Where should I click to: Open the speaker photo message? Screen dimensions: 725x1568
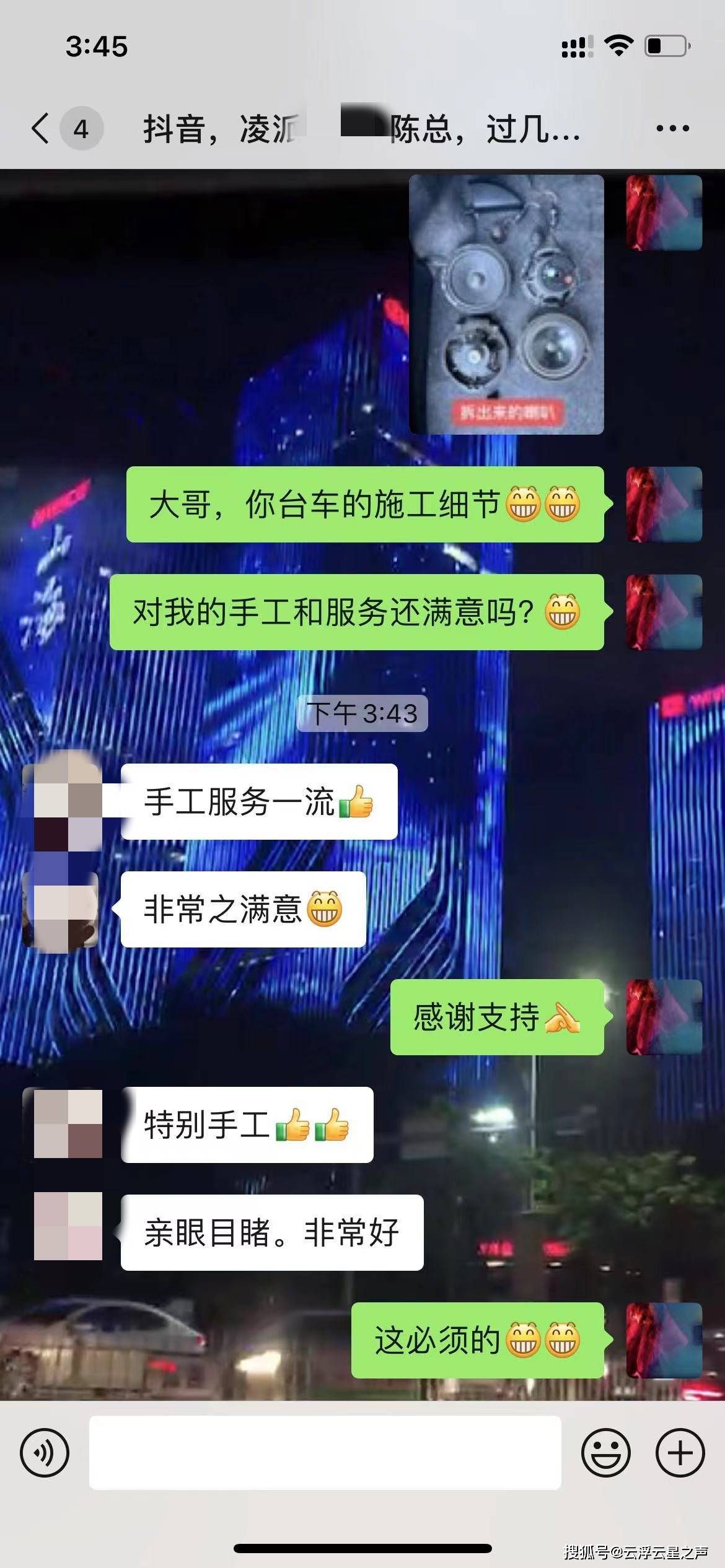506,304
